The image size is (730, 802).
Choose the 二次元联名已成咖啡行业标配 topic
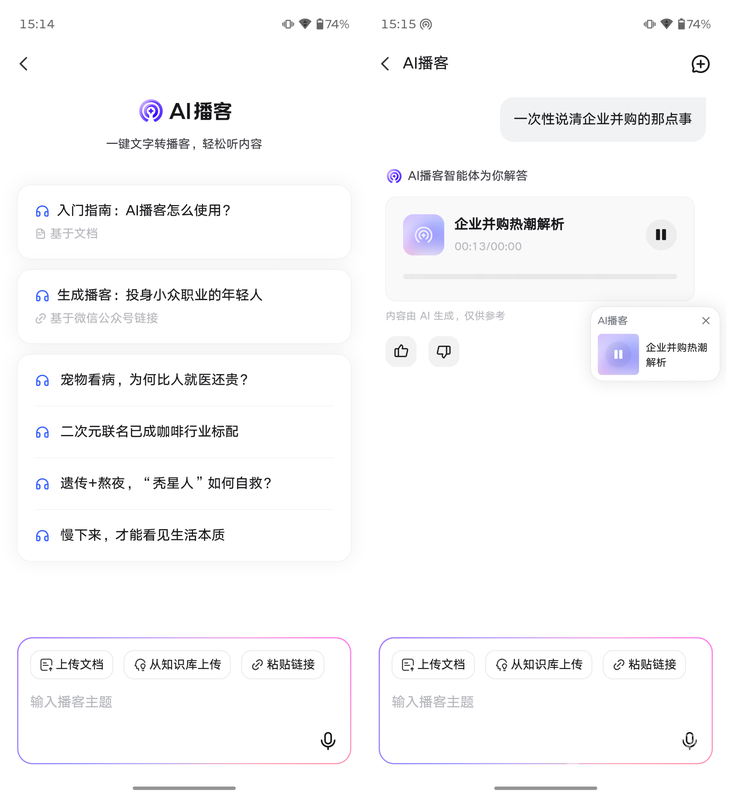[184, 432]
